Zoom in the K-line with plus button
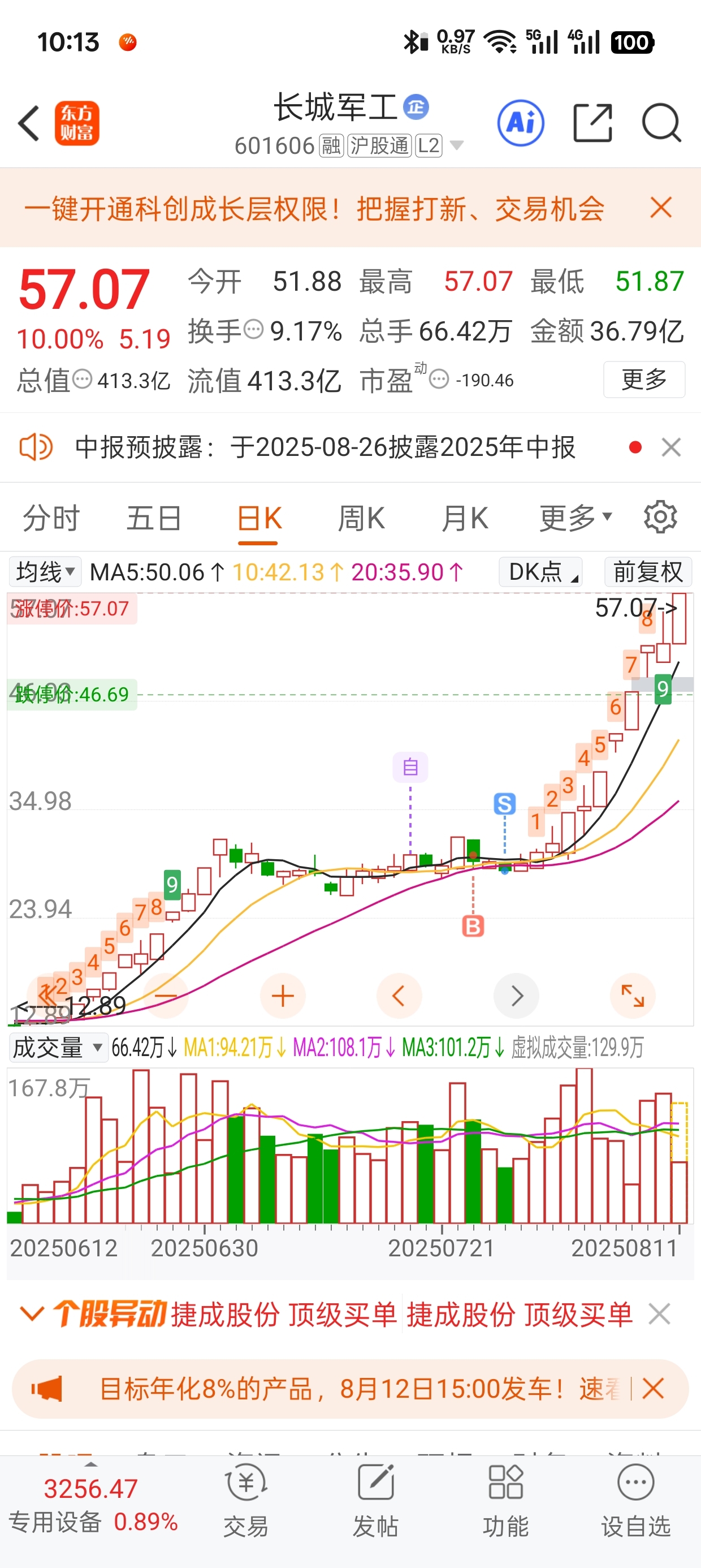 click(x=282, y=996)
